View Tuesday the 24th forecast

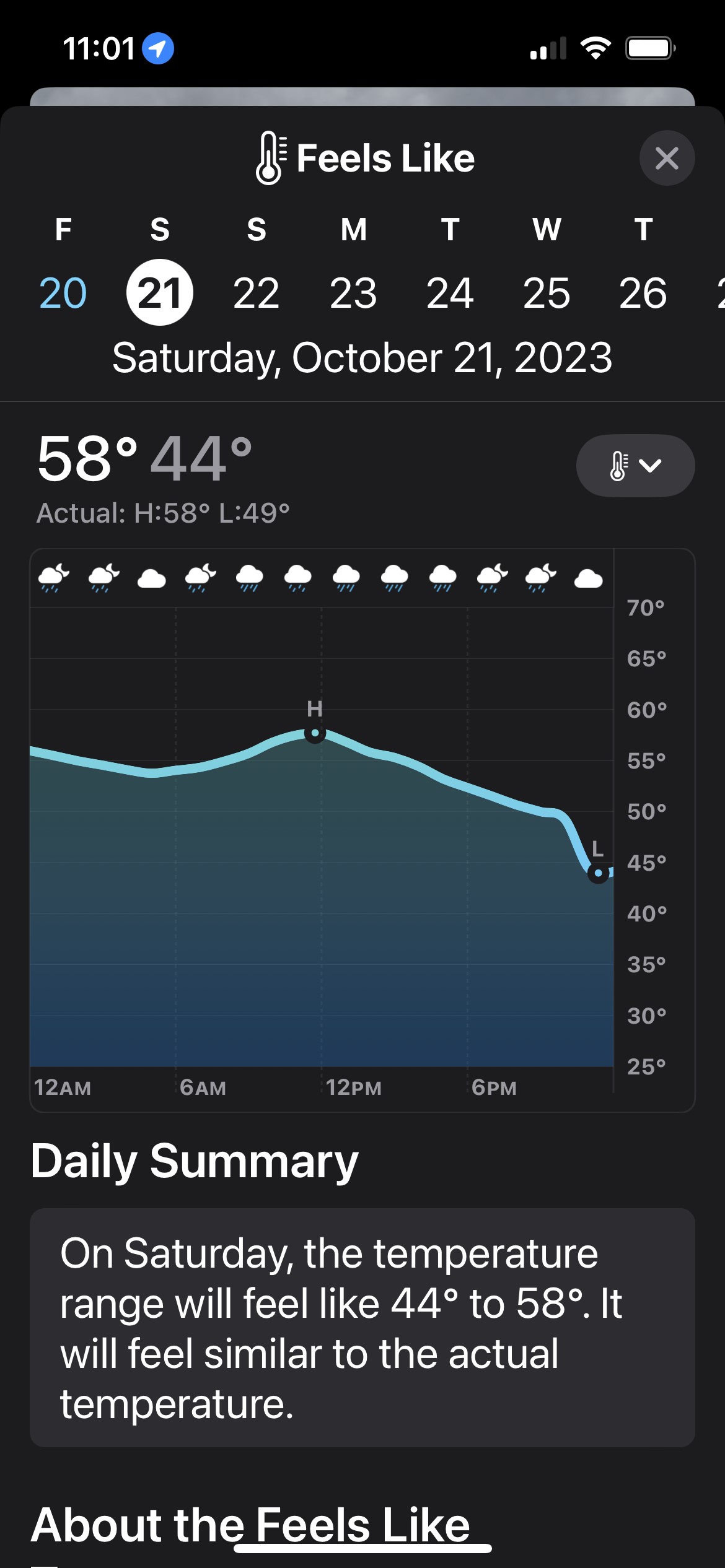coord(450,292)
